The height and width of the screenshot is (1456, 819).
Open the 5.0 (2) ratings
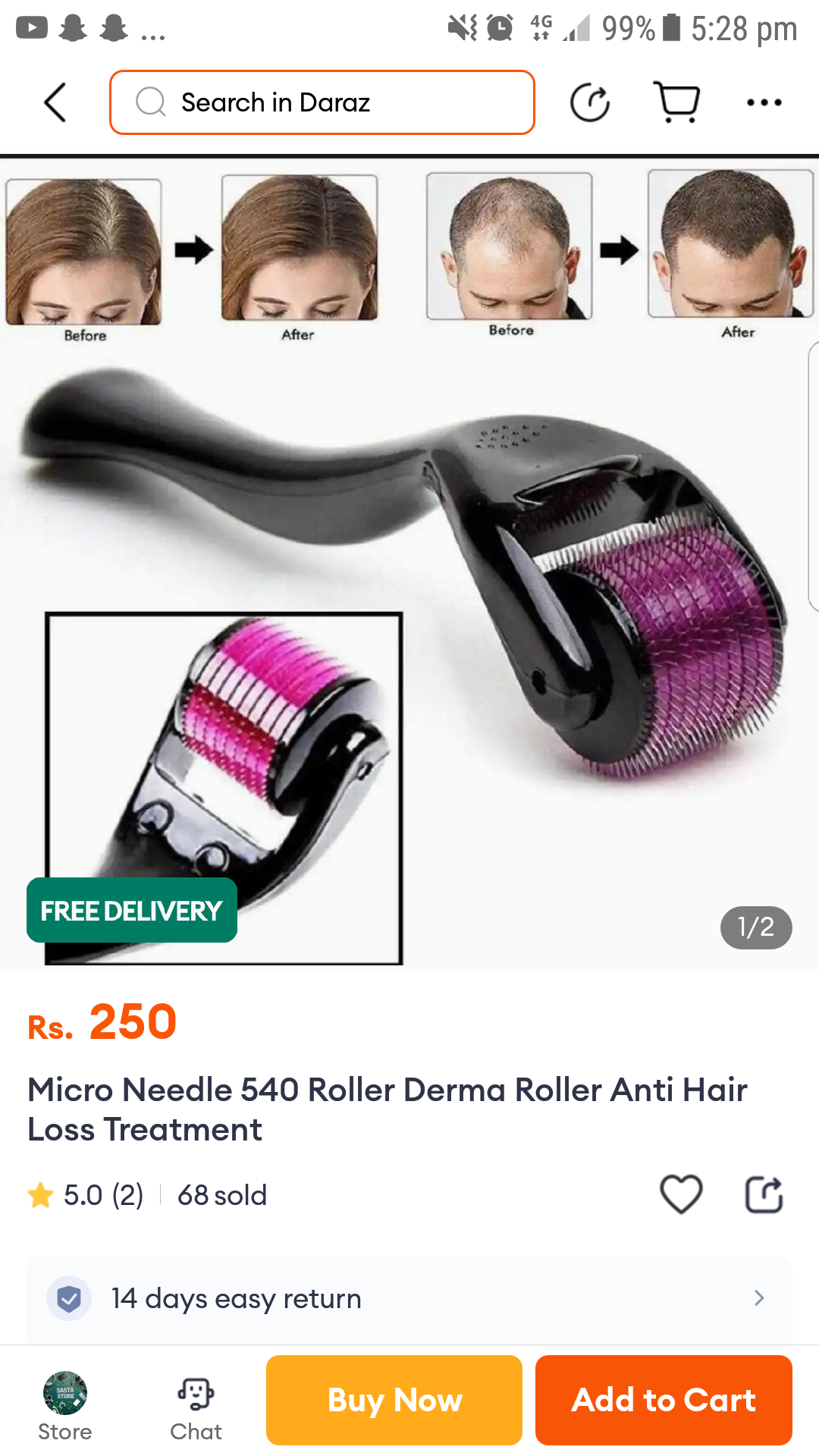click(x=87, y=1195)
